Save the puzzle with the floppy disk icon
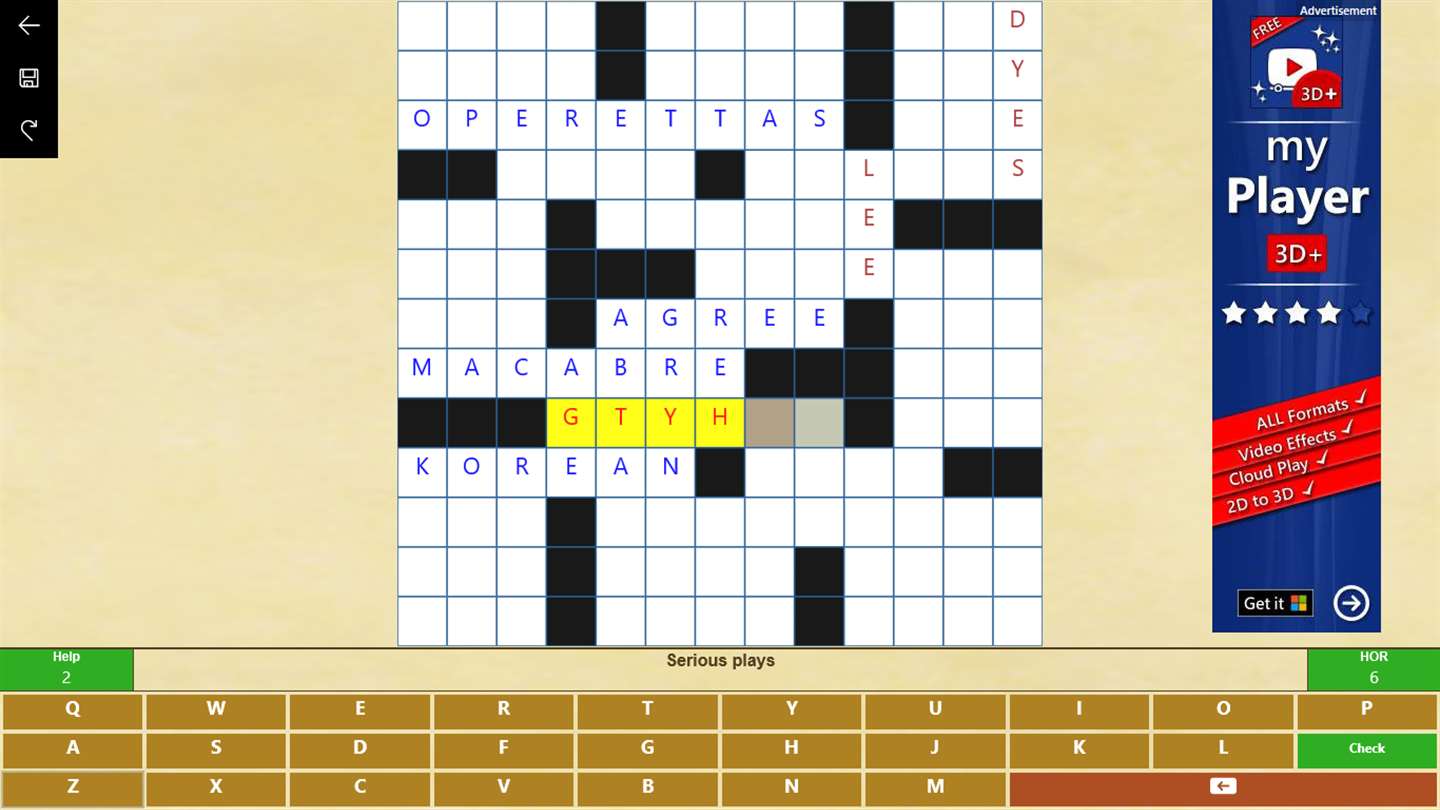Viewport: 1440px width, 810px height. tap(29, 78)
